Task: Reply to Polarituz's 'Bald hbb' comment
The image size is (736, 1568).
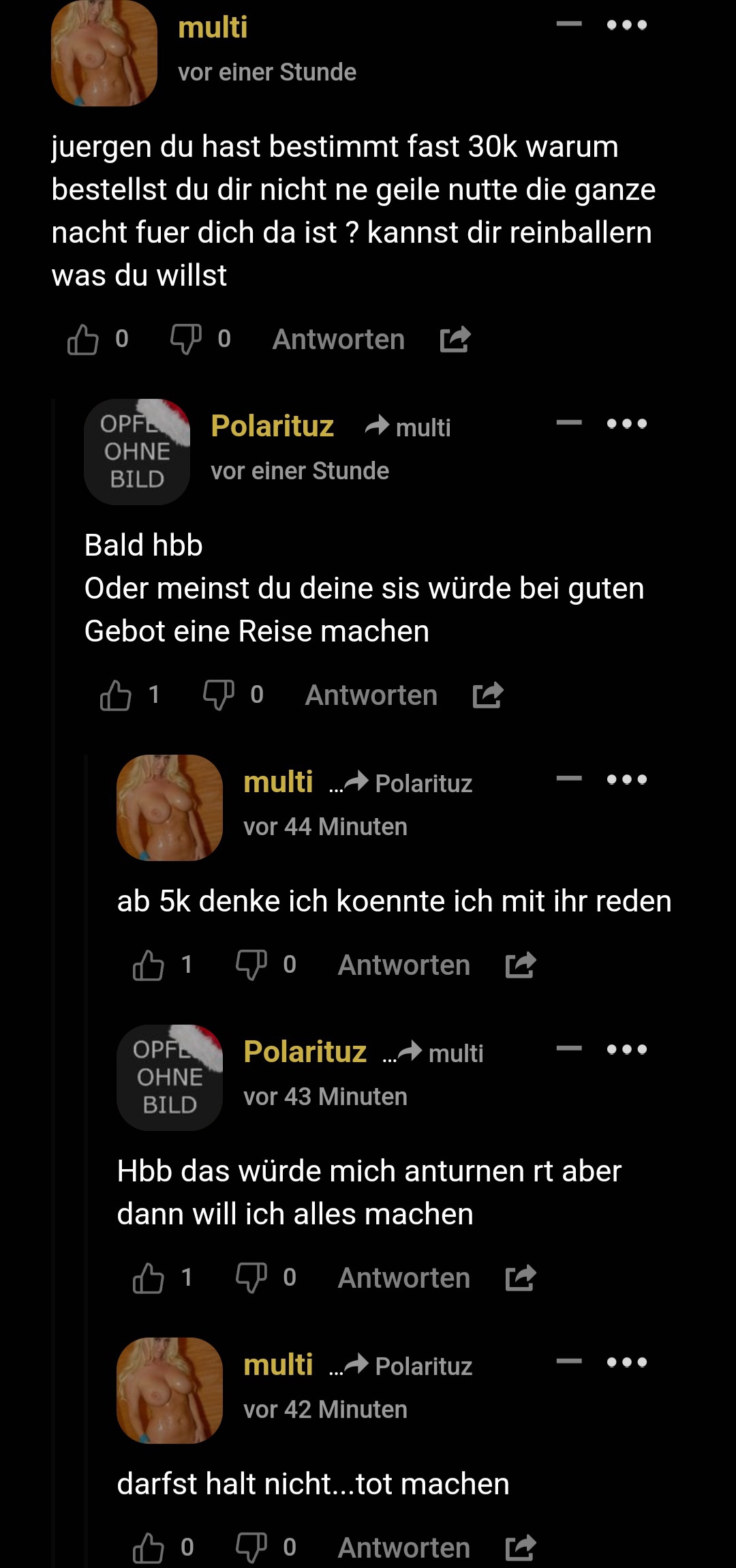Action: [371, 695]
